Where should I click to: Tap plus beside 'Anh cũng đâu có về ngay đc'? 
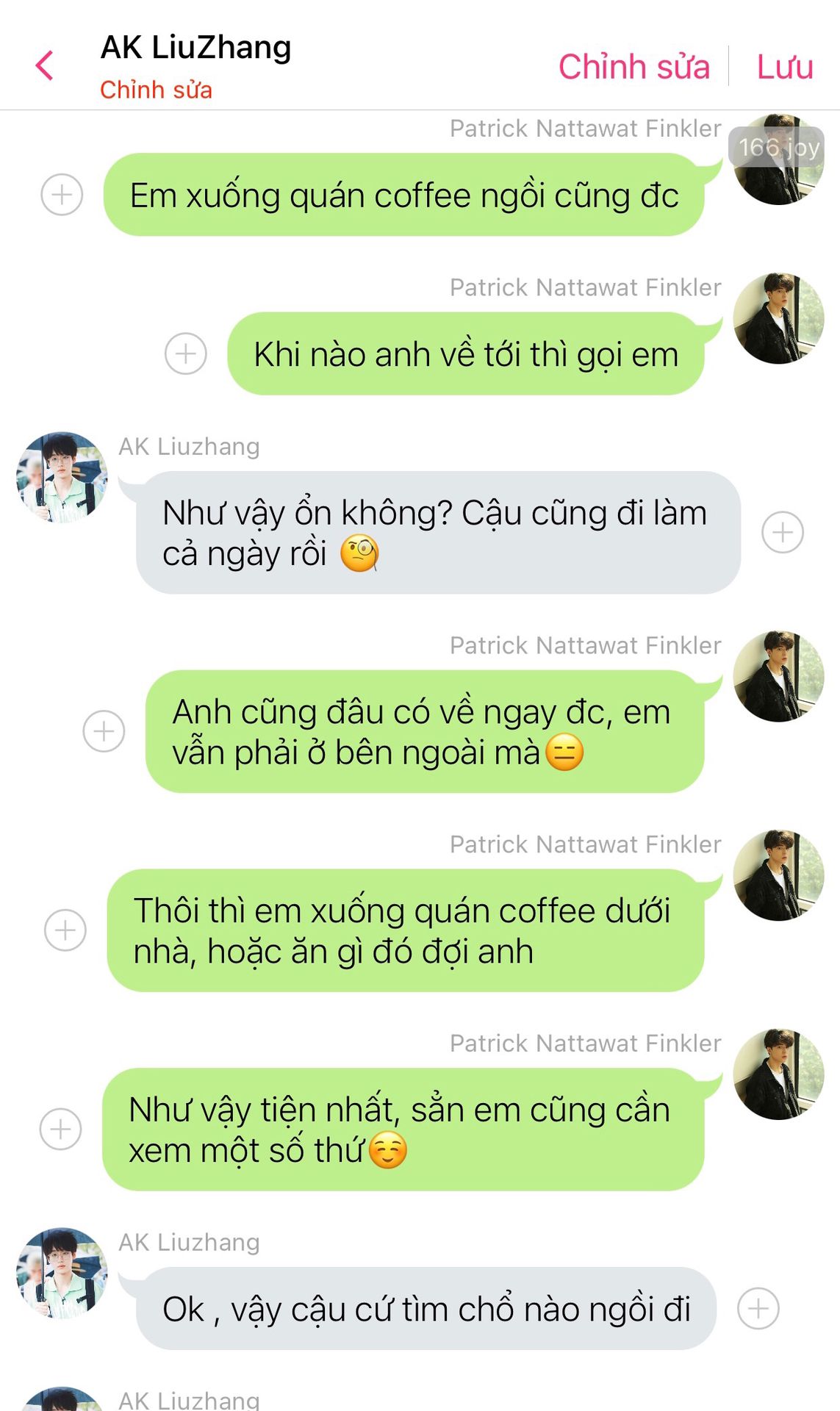(x=104, y=731)
